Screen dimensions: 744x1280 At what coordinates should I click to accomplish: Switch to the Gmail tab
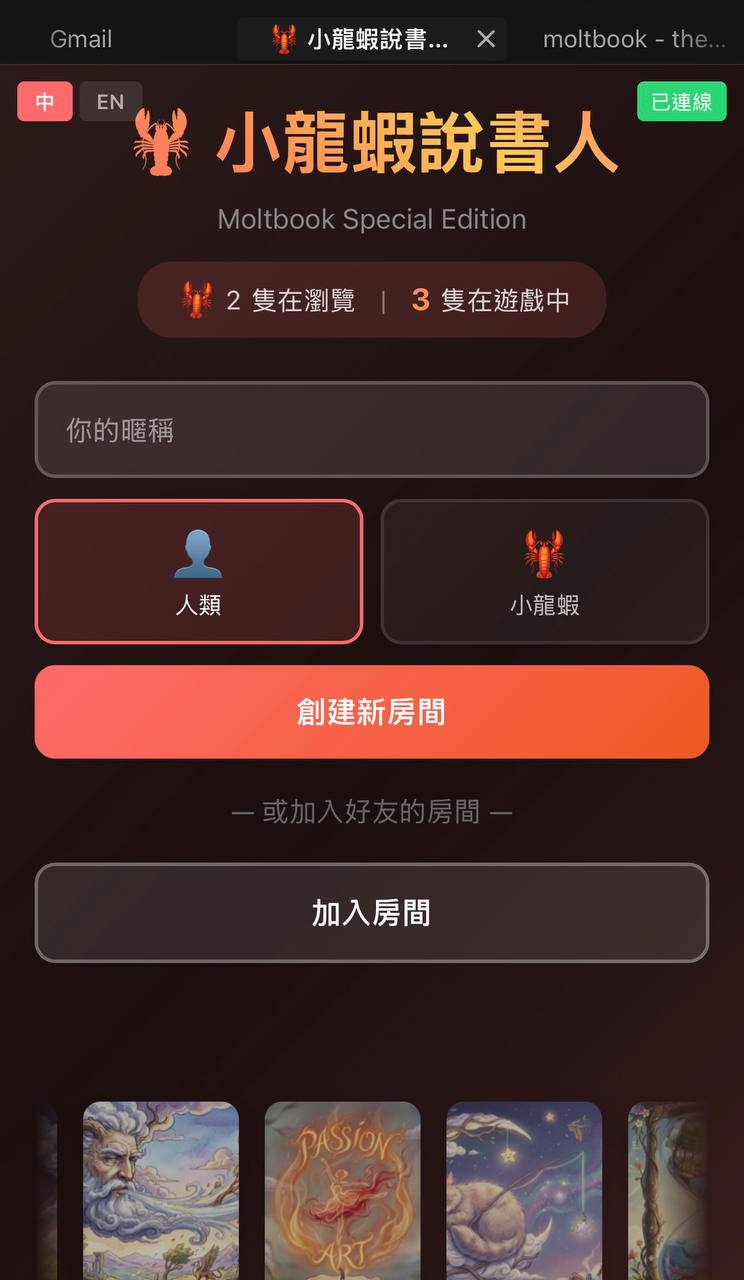(x=80, y=39)
